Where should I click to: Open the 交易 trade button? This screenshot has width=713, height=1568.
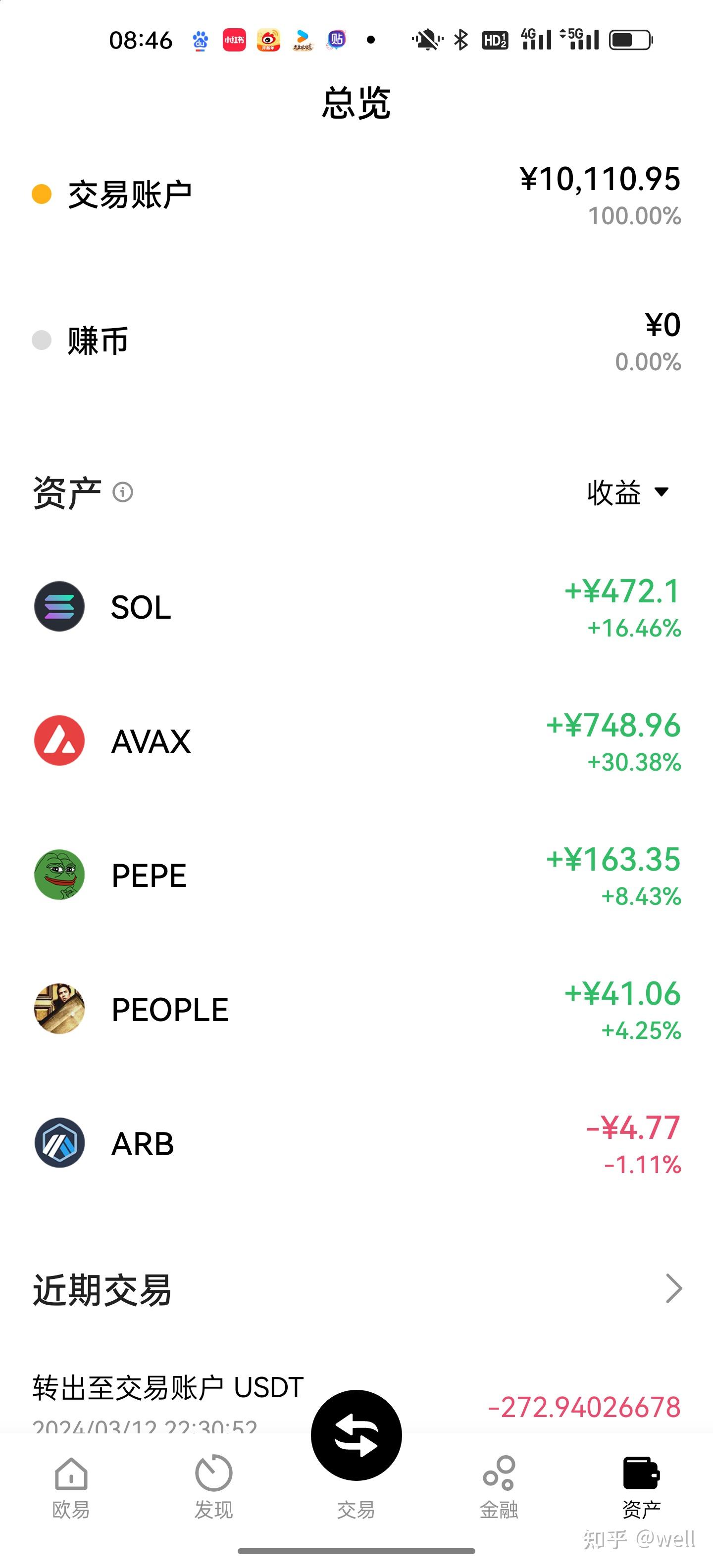tap(356, 1436)
